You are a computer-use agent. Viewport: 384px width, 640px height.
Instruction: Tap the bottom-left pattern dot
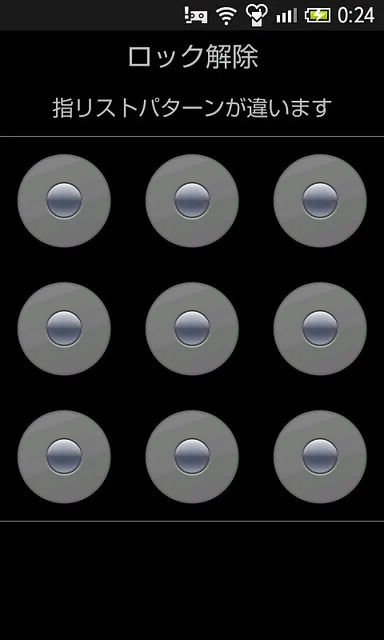coord(64,456)
